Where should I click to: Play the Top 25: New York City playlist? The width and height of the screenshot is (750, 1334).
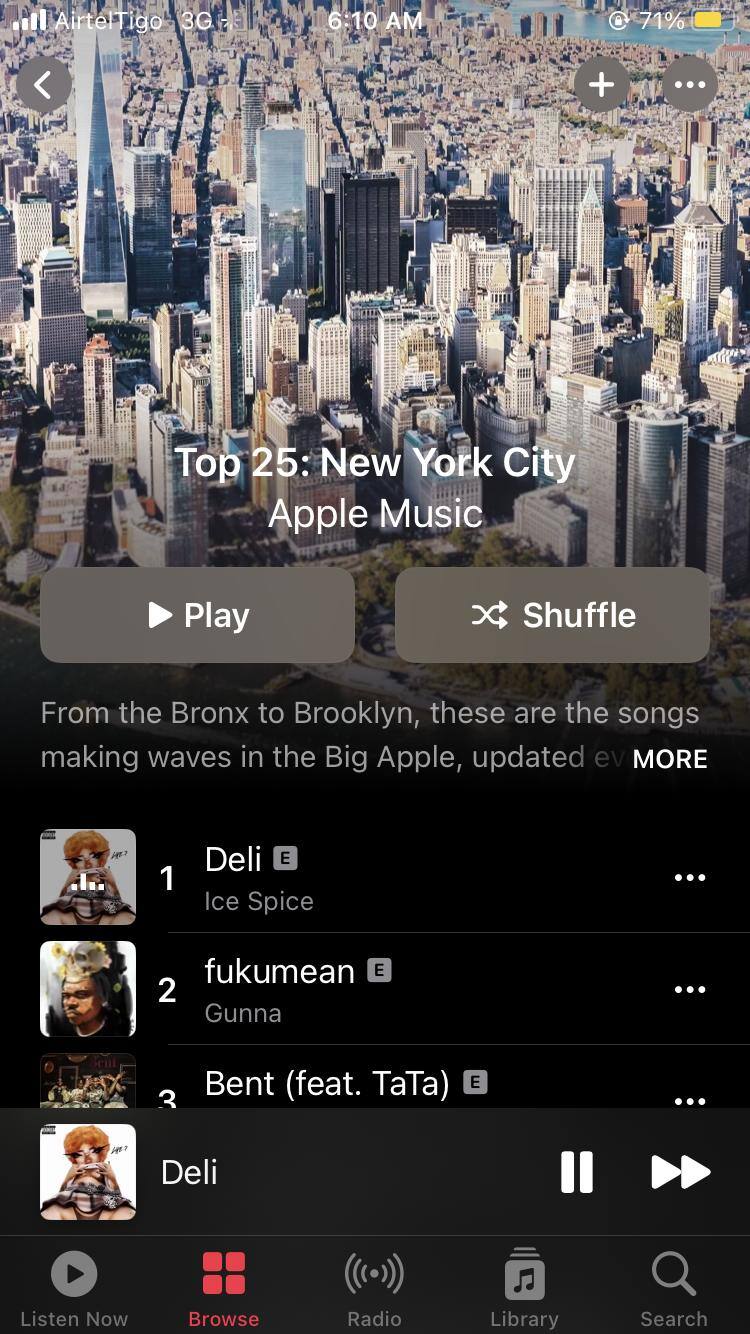click(x=197, y=615)
